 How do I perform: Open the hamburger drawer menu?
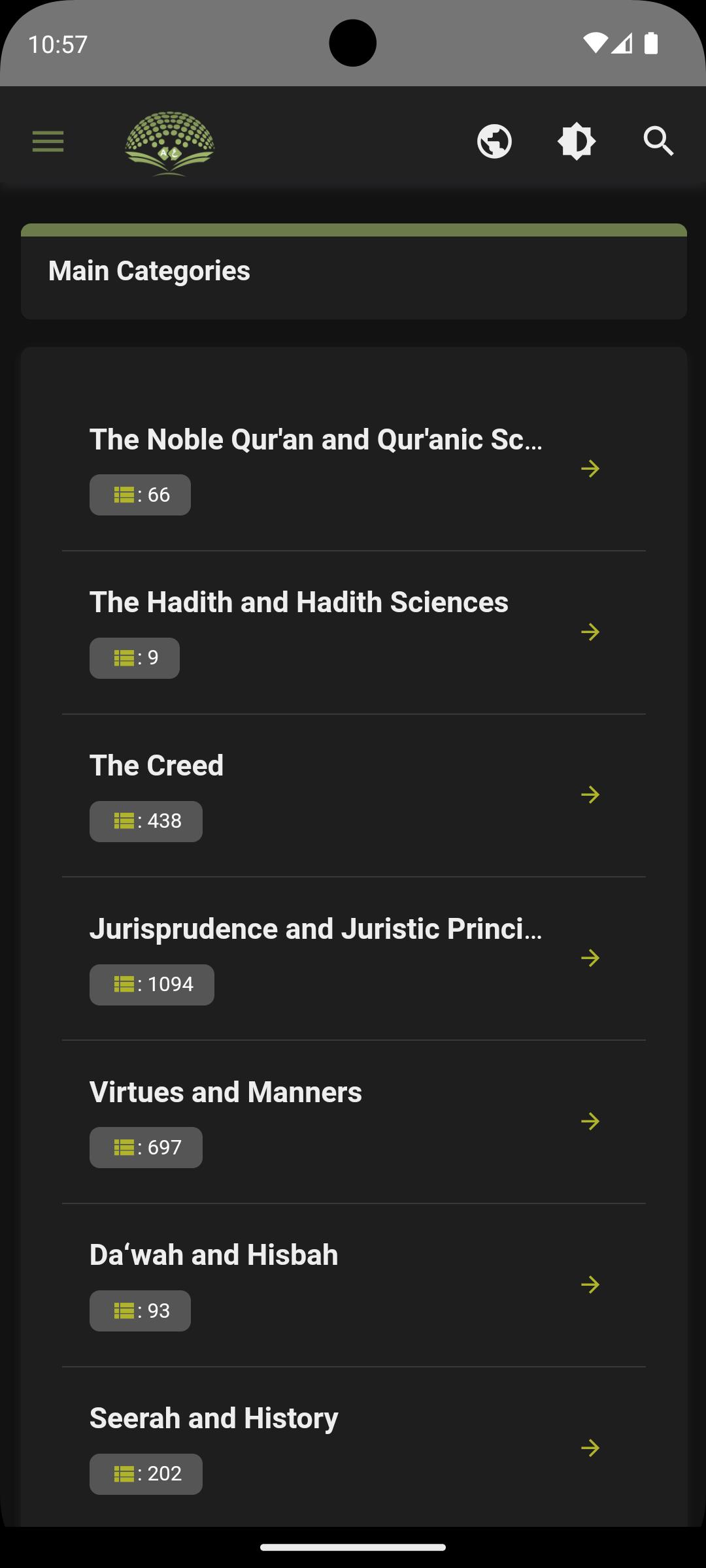point(48,141)
